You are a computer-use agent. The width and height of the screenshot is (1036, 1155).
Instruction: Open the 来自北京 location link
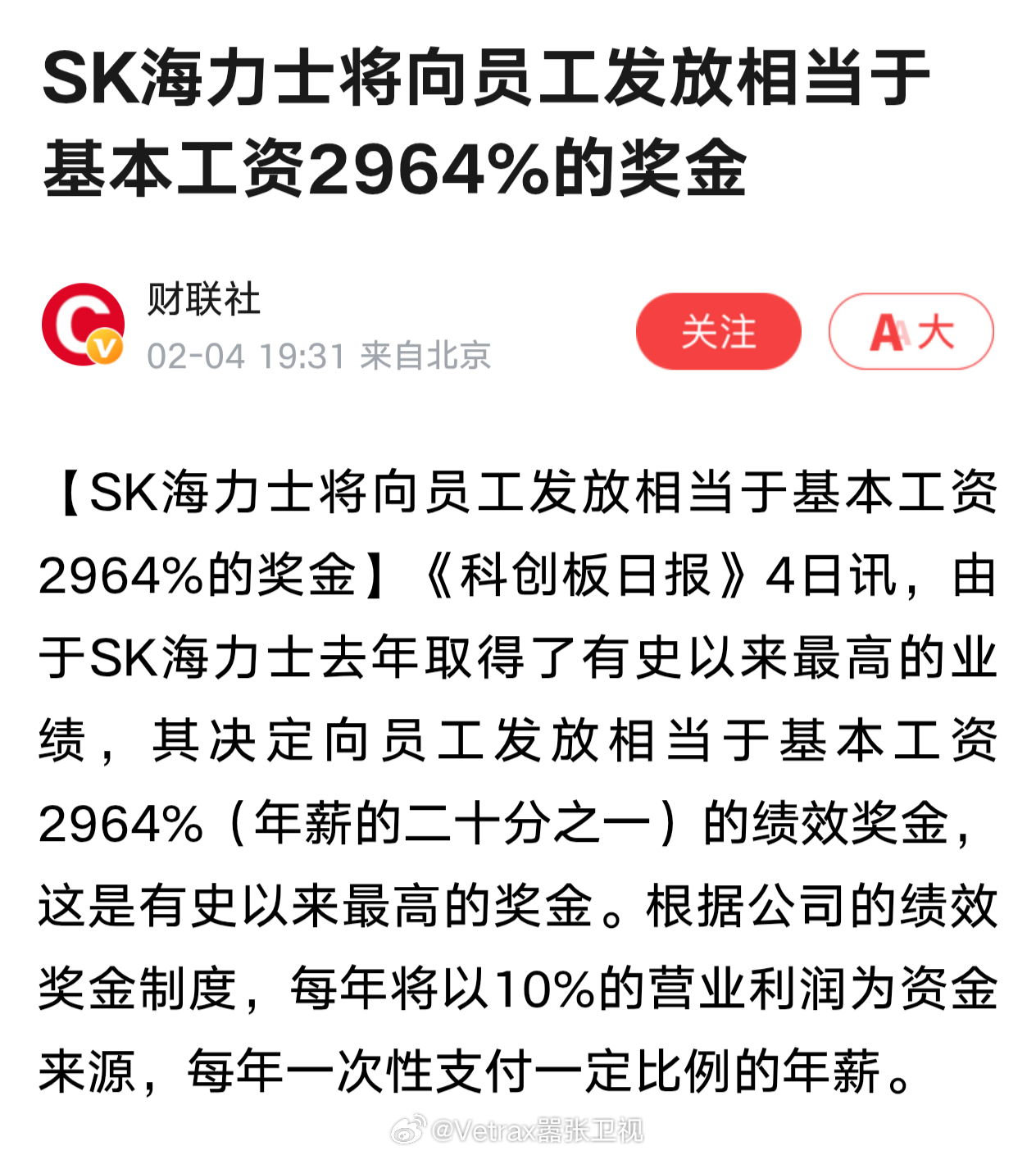pyautogui.click(x=425, y=354)
